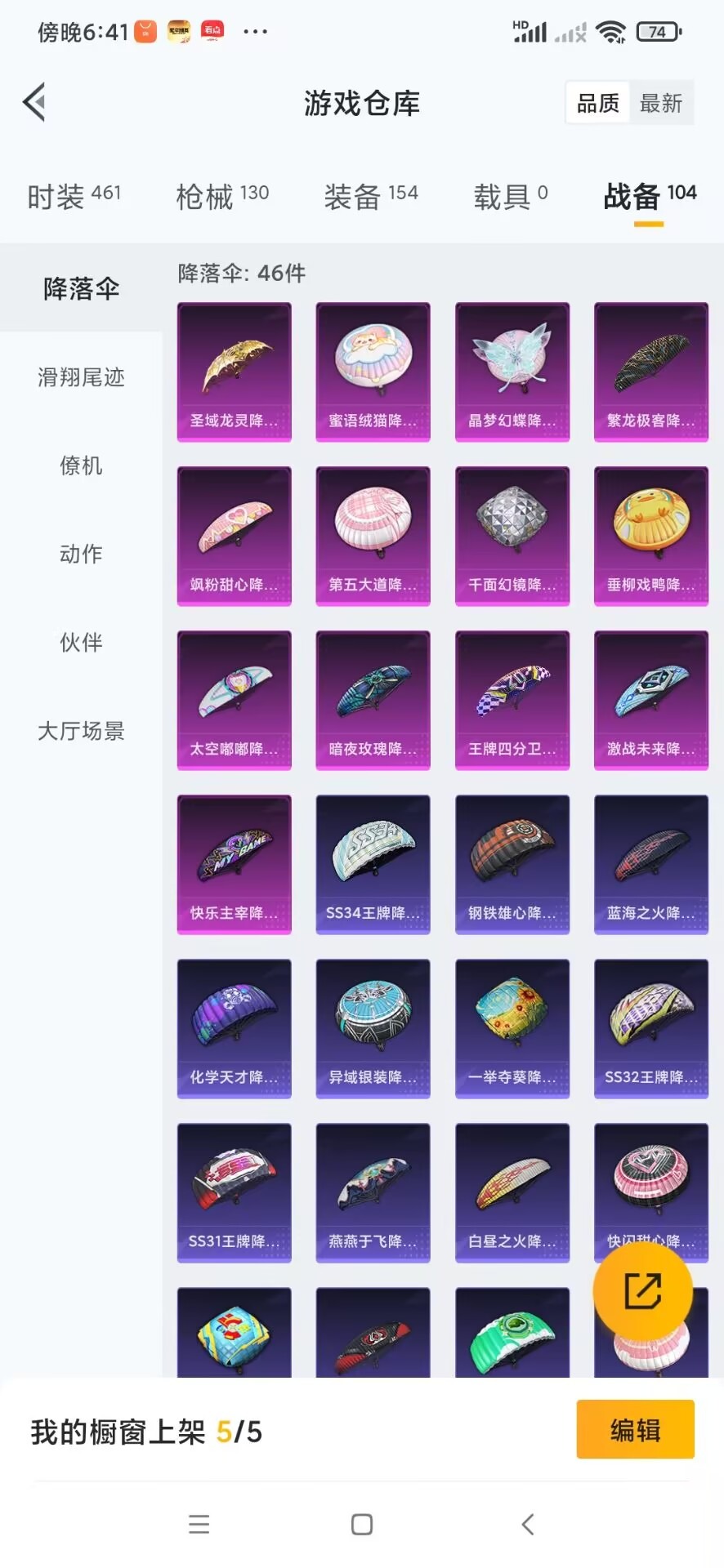Switch to the 装备 tab
Image resolution: width=724 pixels, height=1568 pixels.
coord(371,196)
